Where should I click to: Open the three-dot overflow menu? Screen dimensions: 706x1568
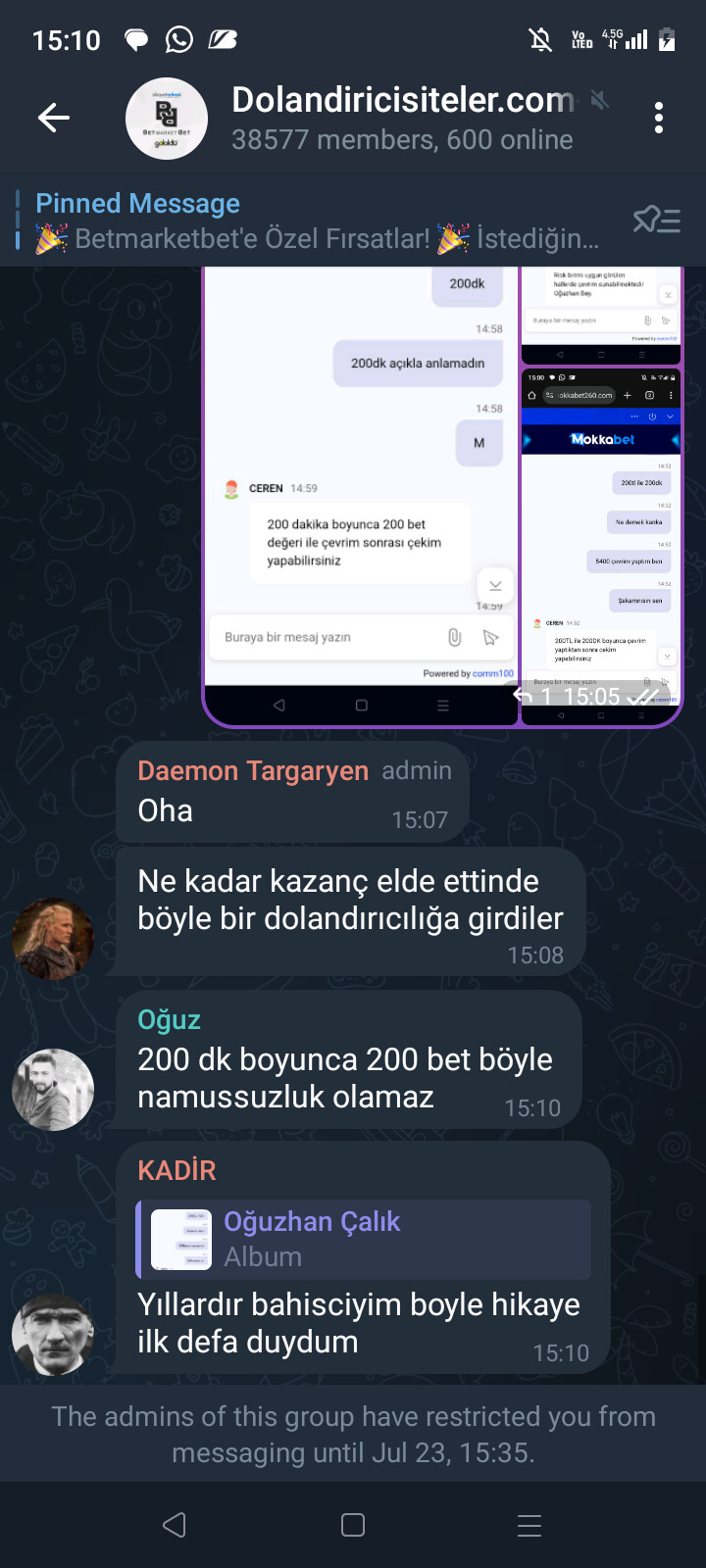(x=659, y=119)
